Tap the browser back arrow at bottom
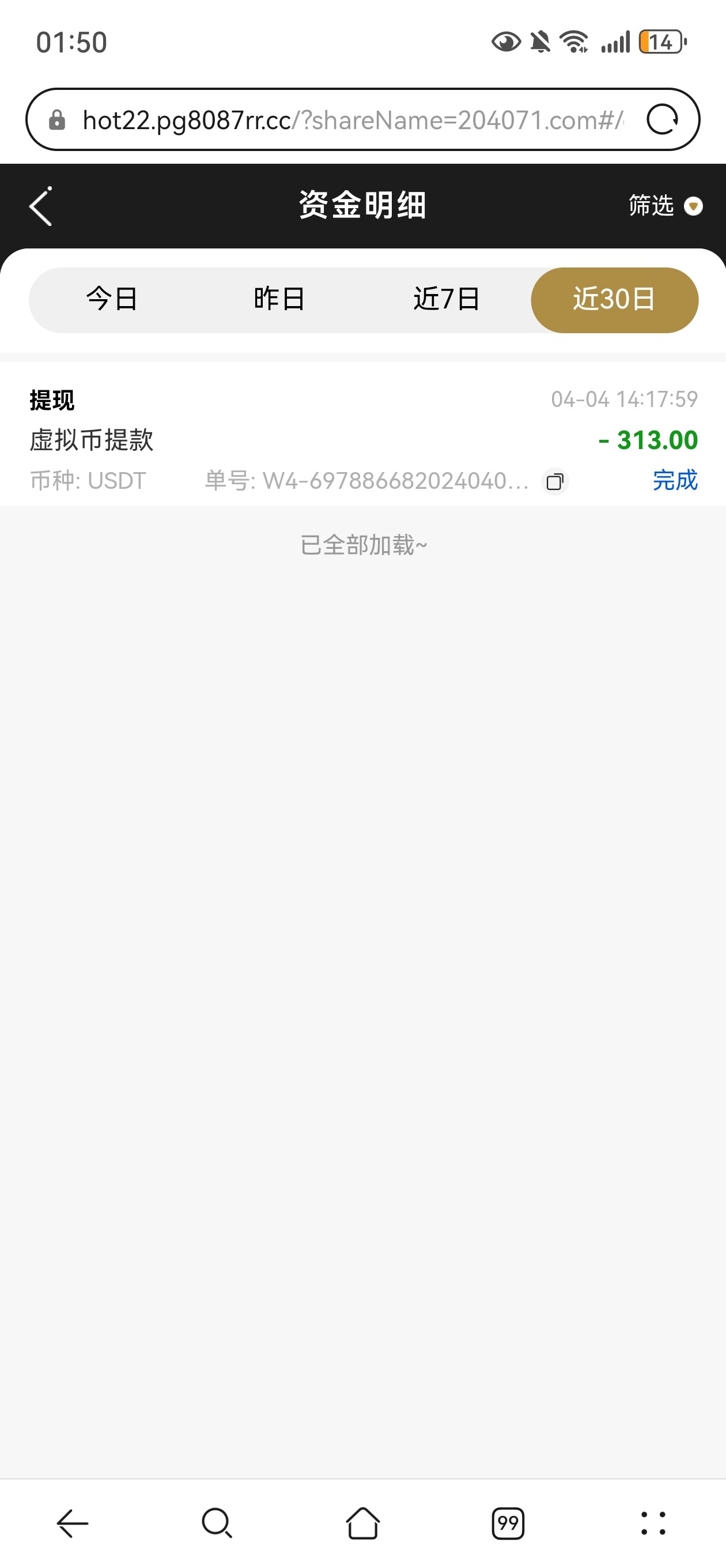The image size is (726, 1568). pyautogui.click(x=71, y=1524)
